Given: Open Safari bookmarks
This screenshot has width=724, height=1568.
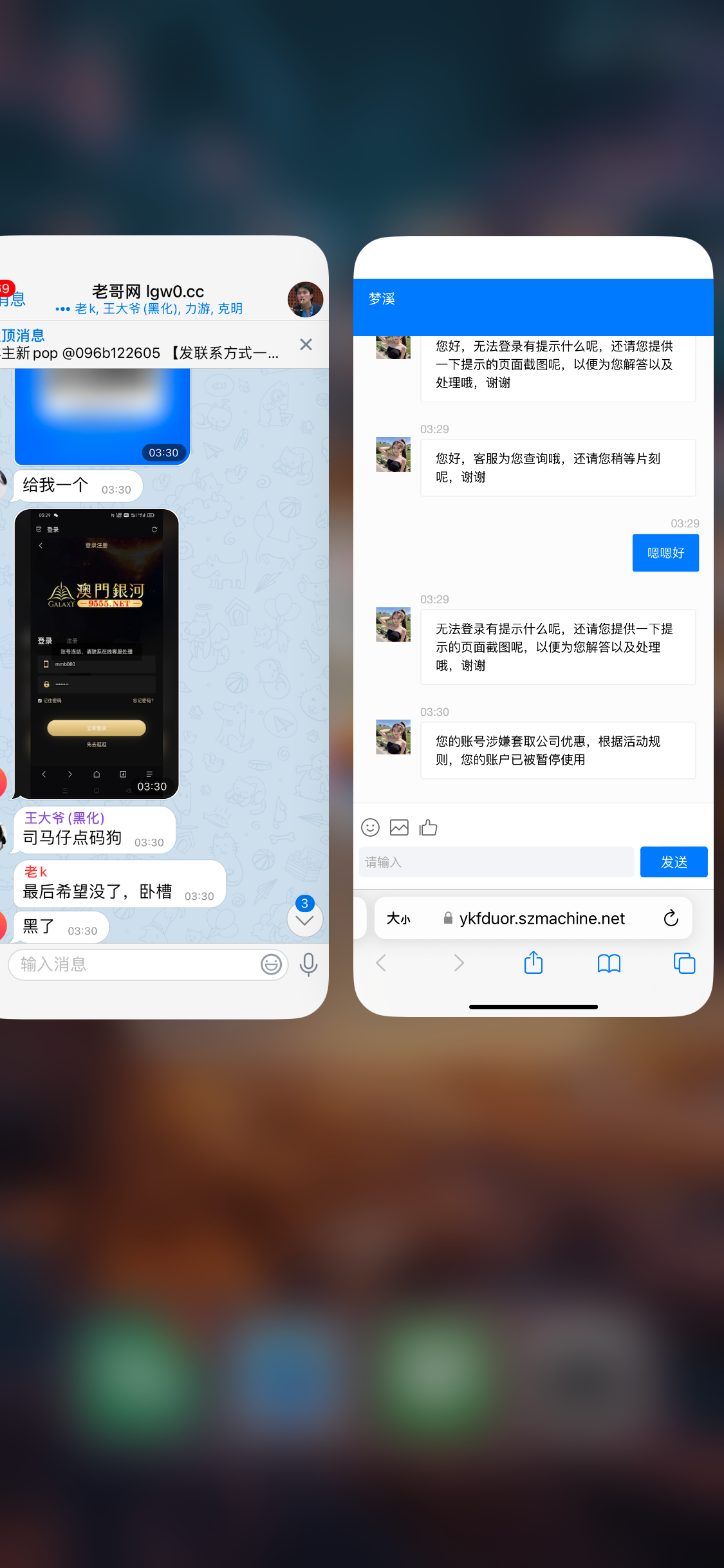Looking at the screenshot, I should 609,963.
